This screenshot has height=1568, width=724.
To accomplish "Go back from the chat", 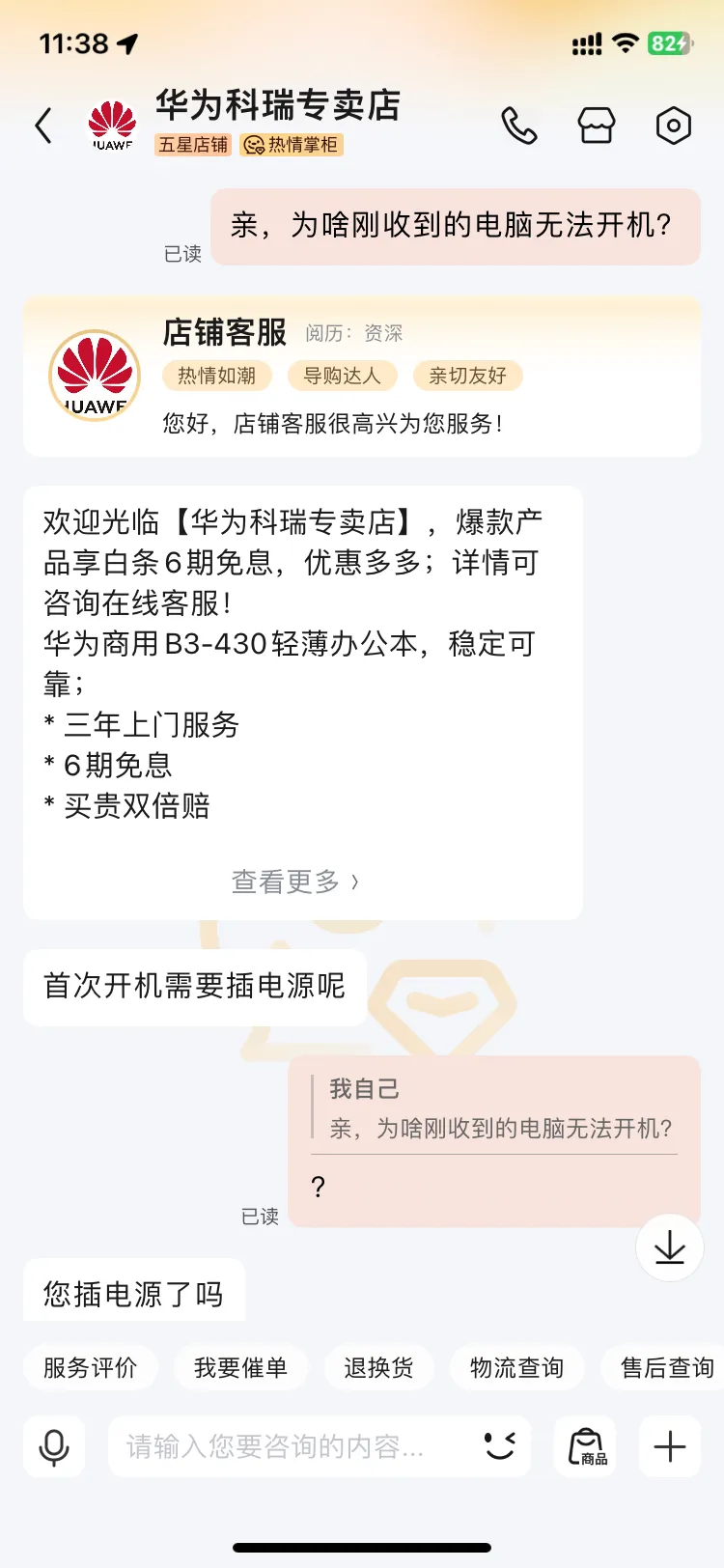I will coord(43,126).
